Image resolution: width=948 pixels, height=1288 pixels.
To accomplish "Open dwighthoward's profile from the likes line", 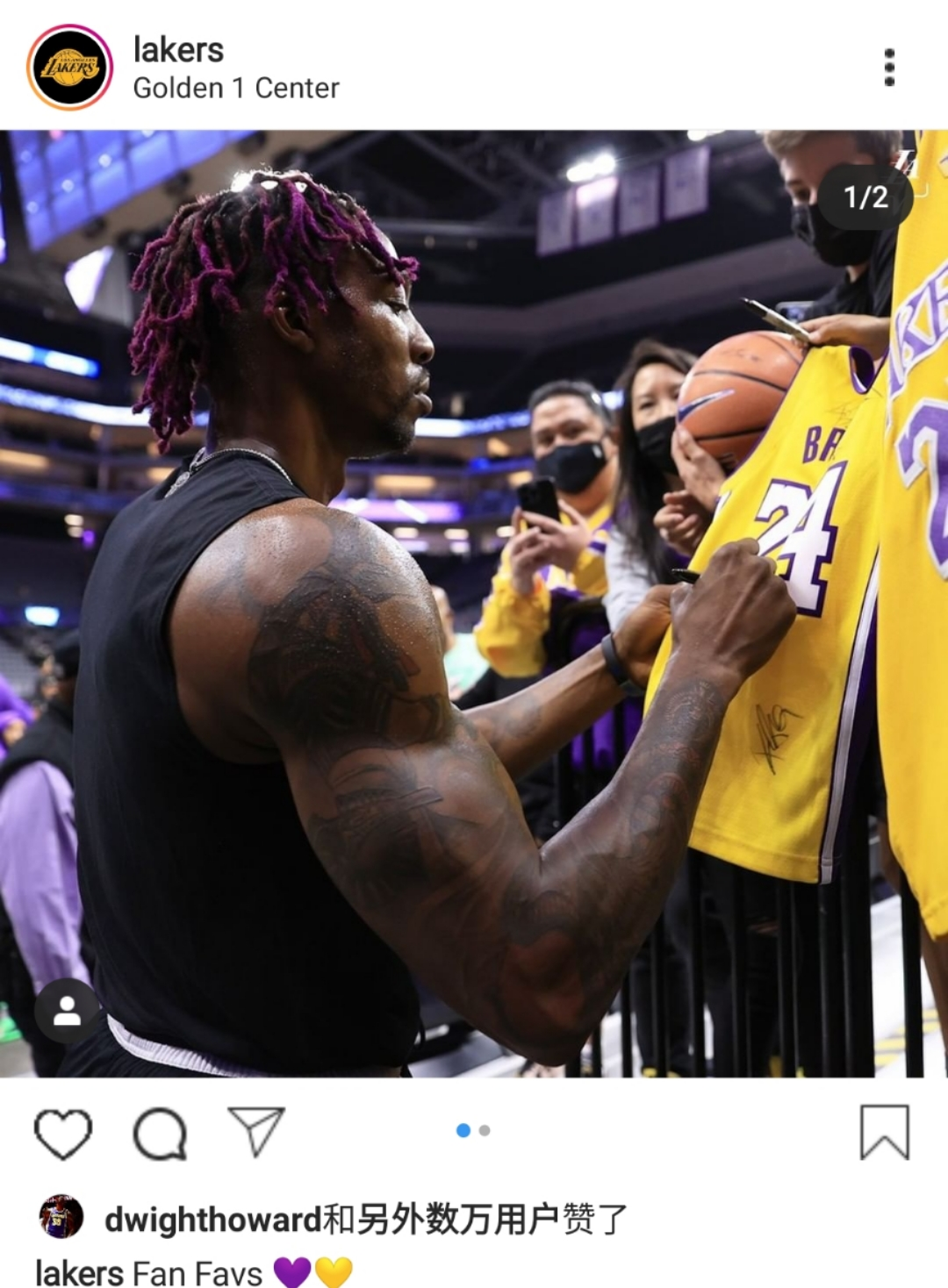I will (x=213, y=1220).
